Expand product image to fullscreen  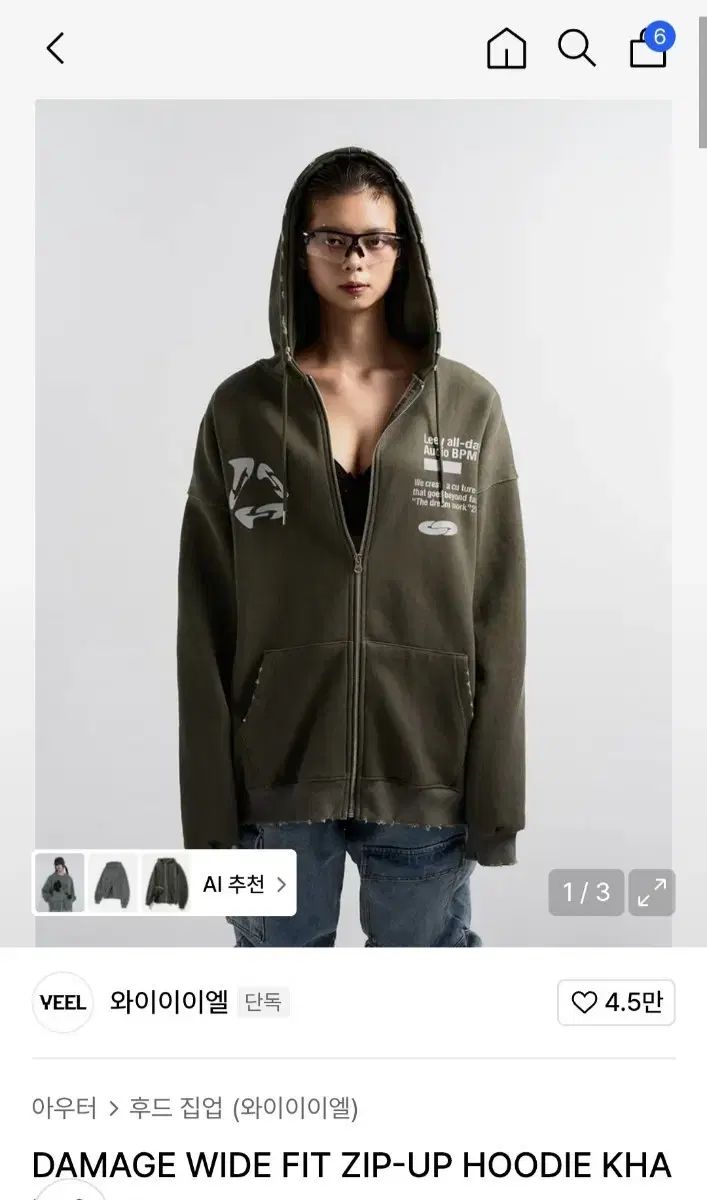click(x=651, y=892)
